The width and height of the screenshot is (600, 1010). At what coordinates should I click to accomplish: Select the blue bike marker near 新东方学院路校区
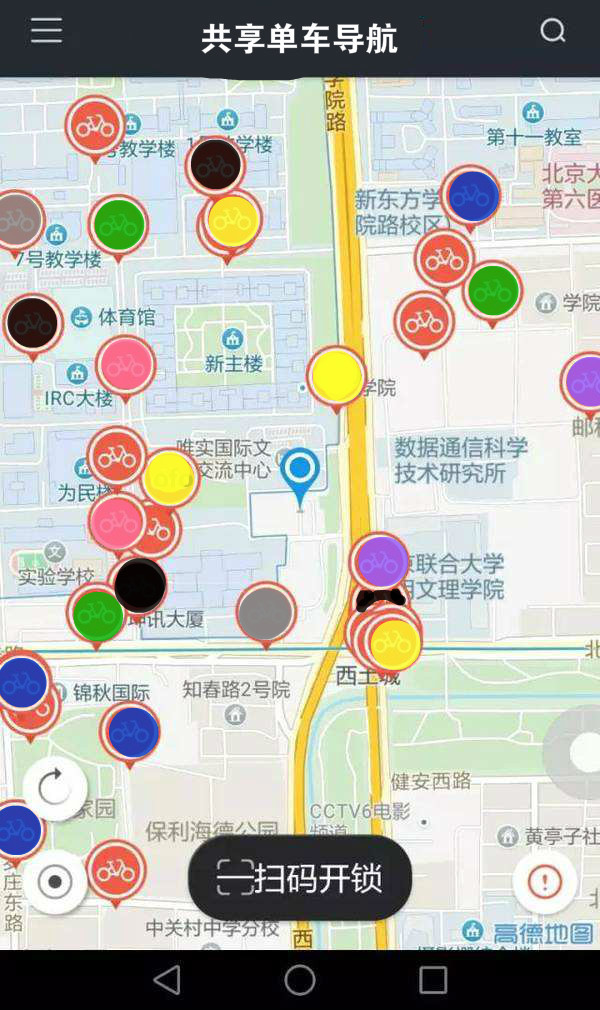(x=472, y=197)
